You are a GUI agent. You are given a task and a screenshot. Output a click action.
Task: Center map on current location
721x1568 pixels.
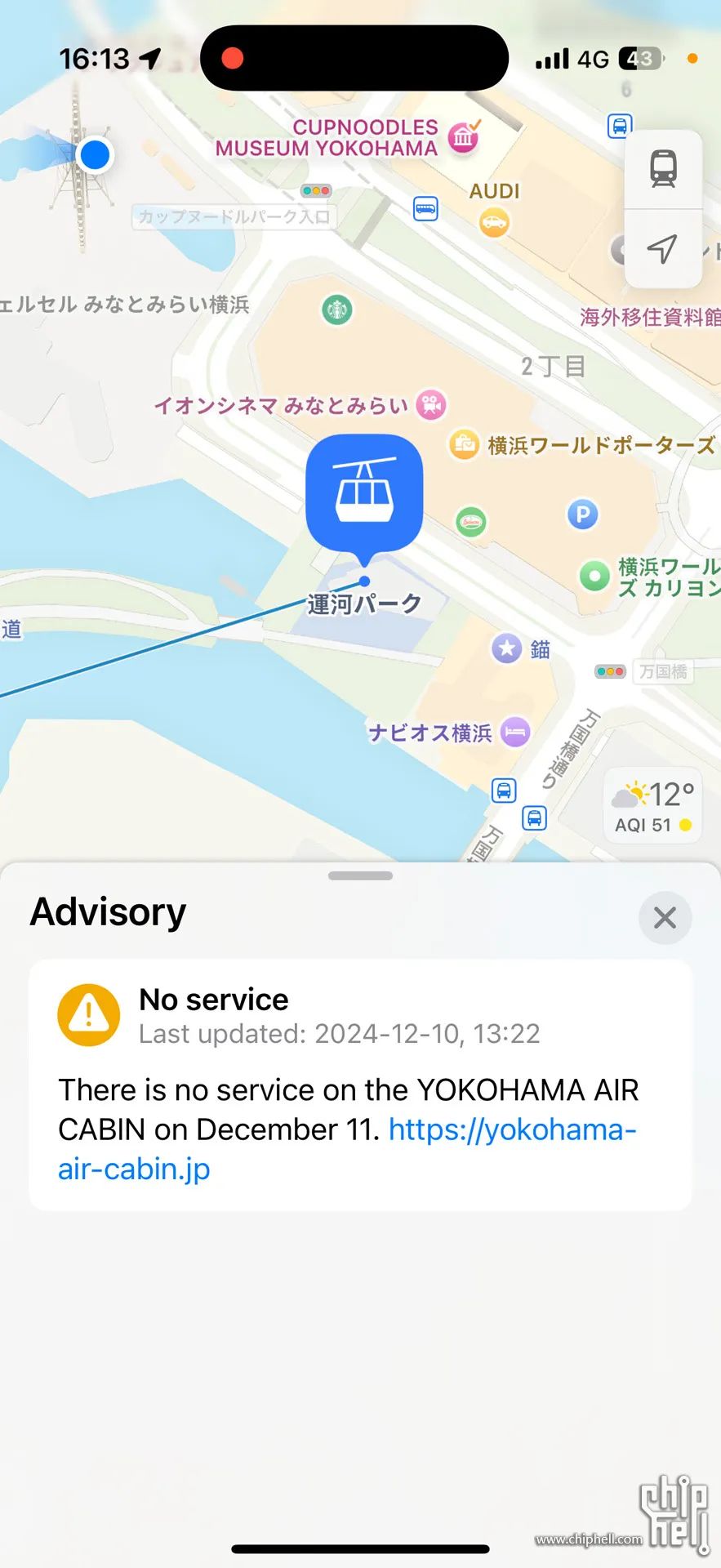[x=662, y=248]
